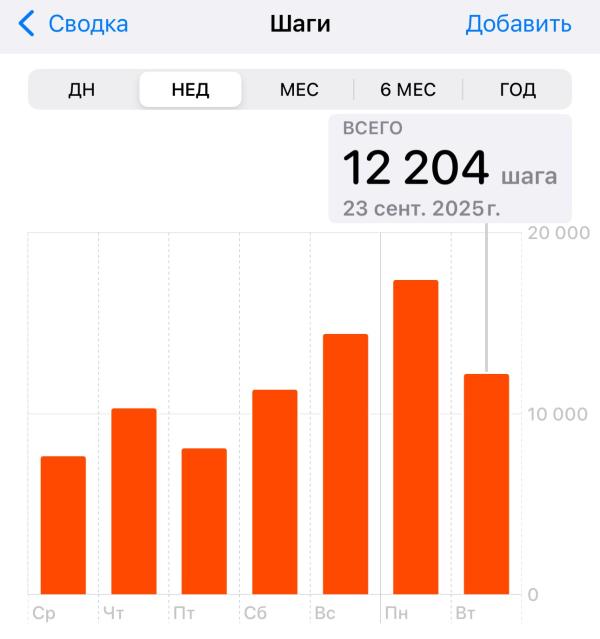Switch to the МЕС month view

point(299,90)
